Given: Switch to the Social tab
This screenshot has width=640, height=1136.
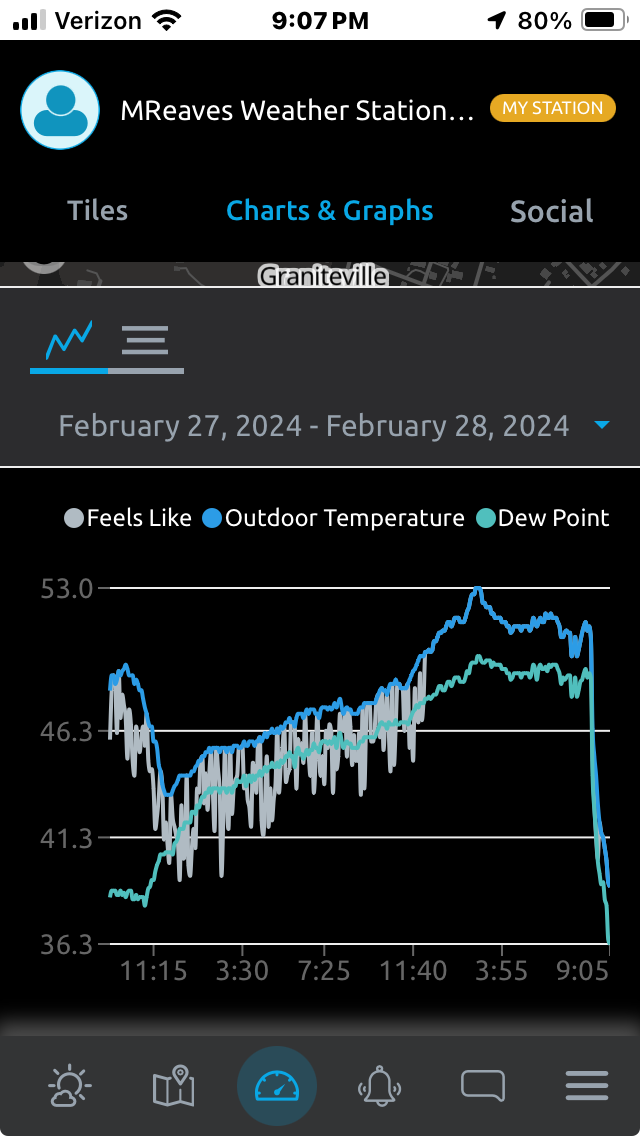Looking at the screenshot, I should 552,211.
